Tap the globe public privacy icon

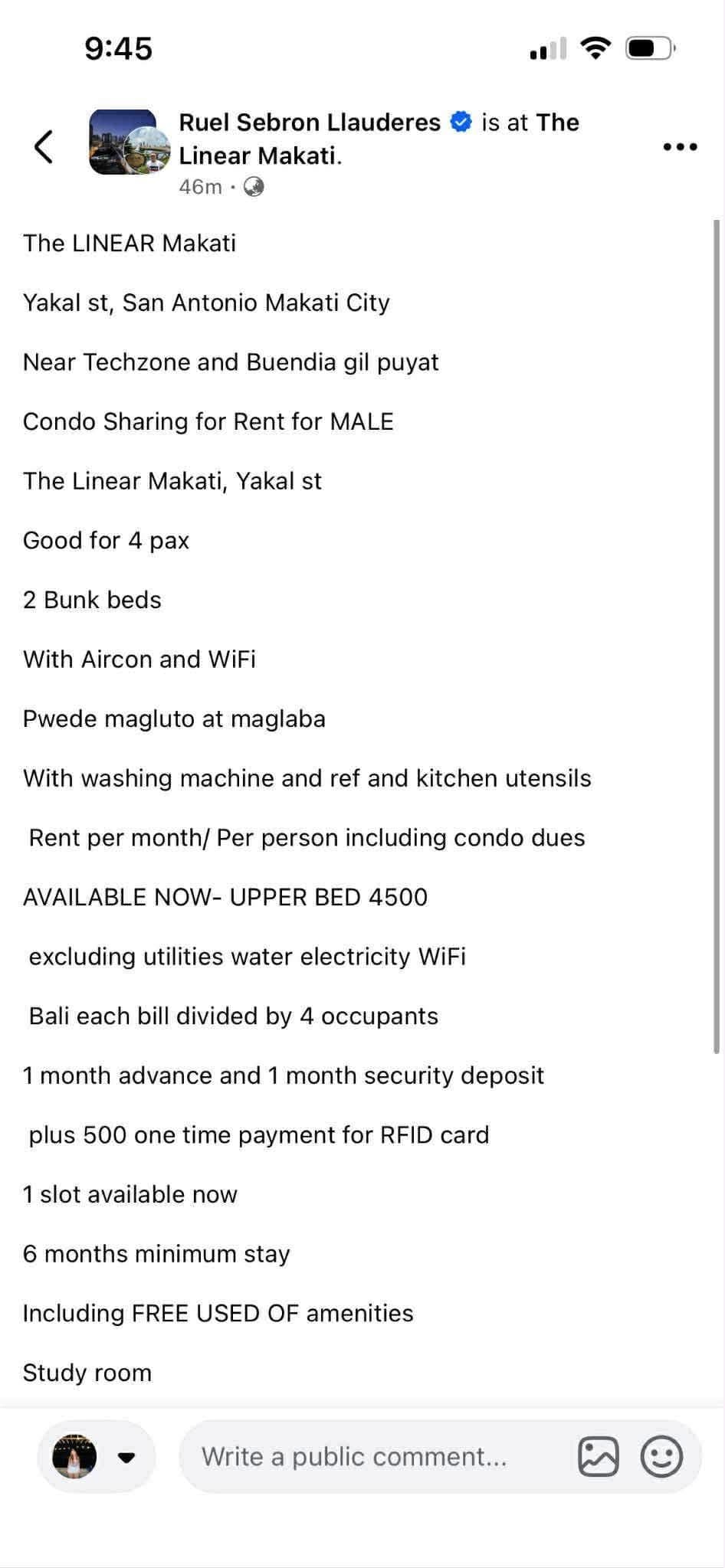pyautogui.click(x=252, y=187)
